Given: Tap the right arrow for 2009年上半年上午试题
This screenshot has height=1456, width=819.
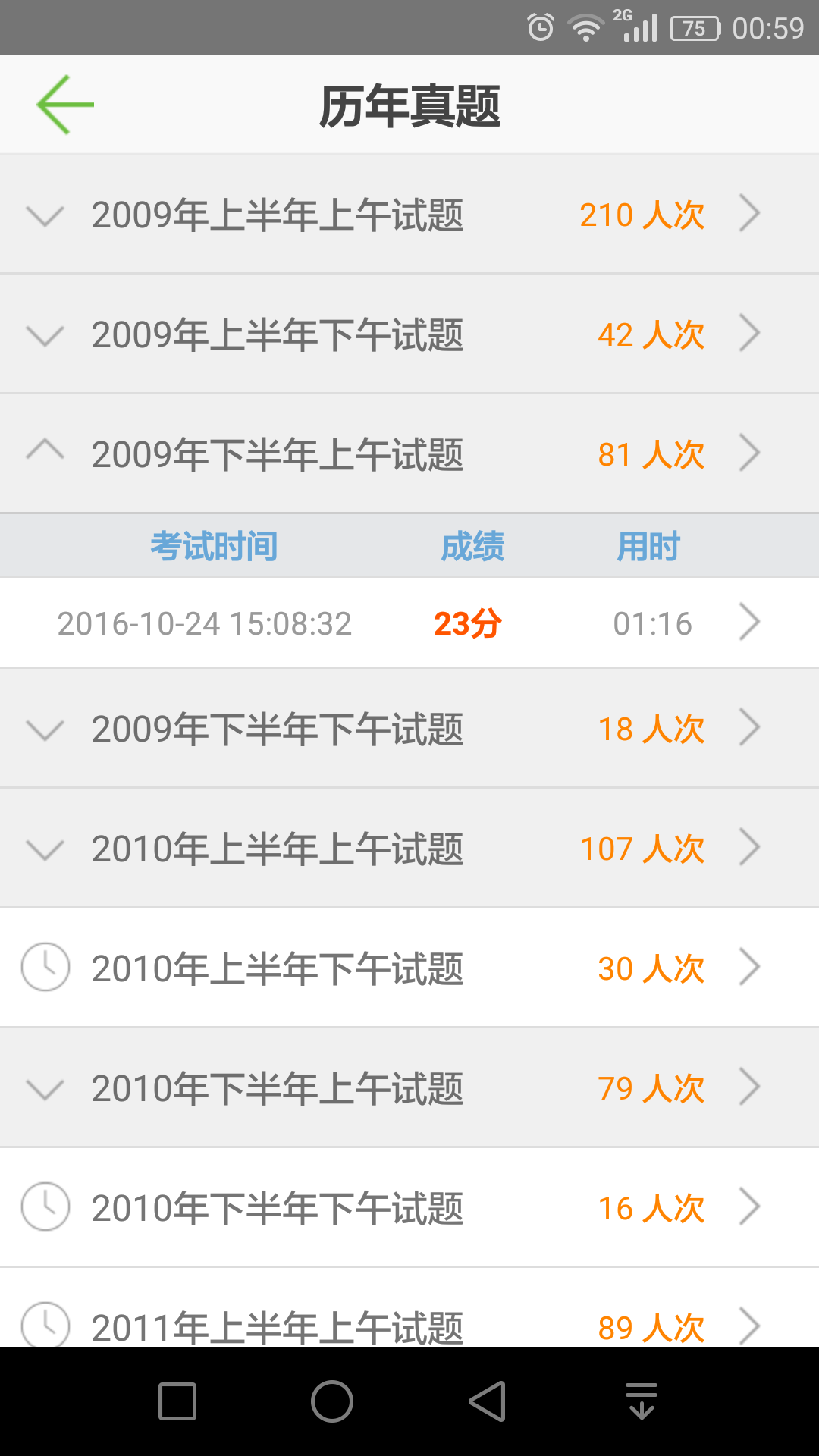Looking at the screenshot, I should click(750, 214).
